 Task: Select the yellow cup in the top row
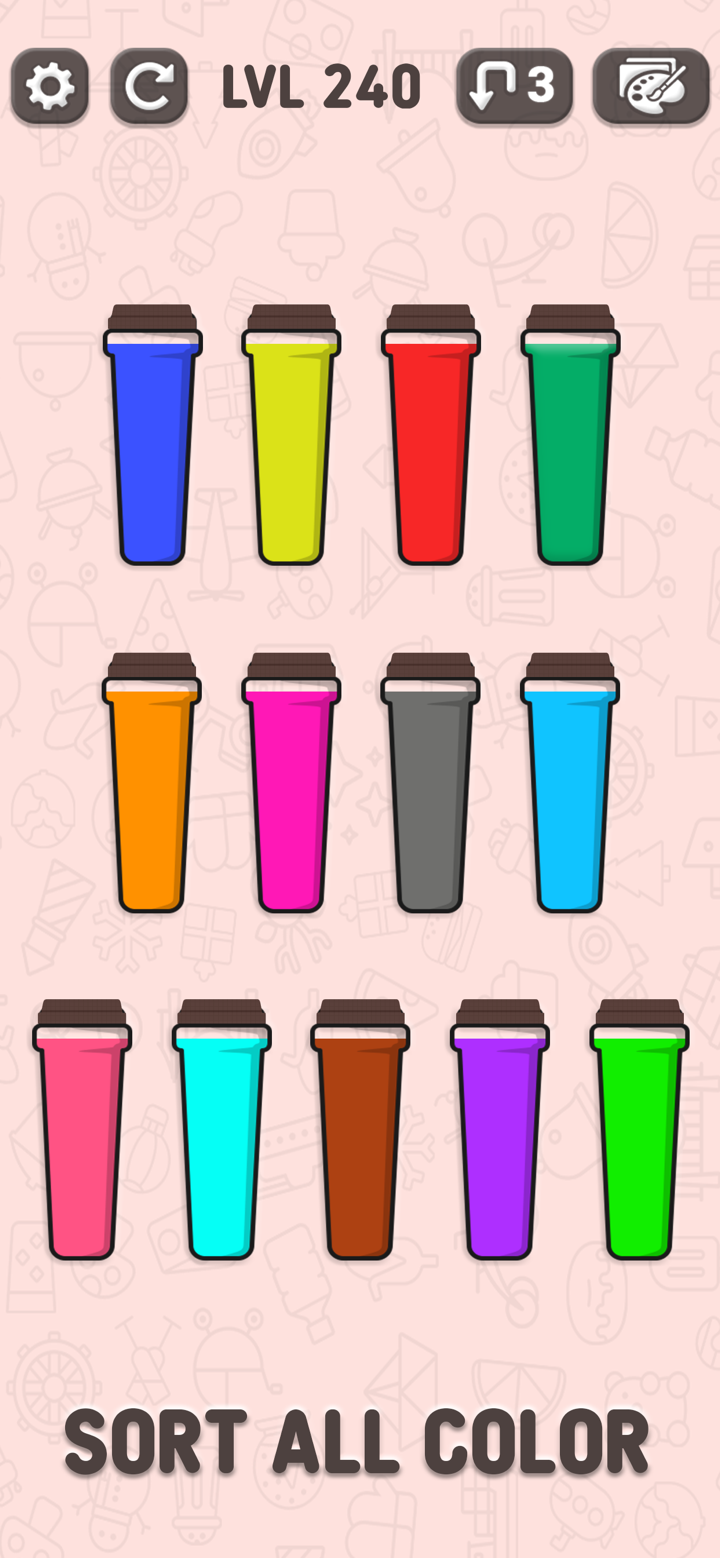pos(290,450)
